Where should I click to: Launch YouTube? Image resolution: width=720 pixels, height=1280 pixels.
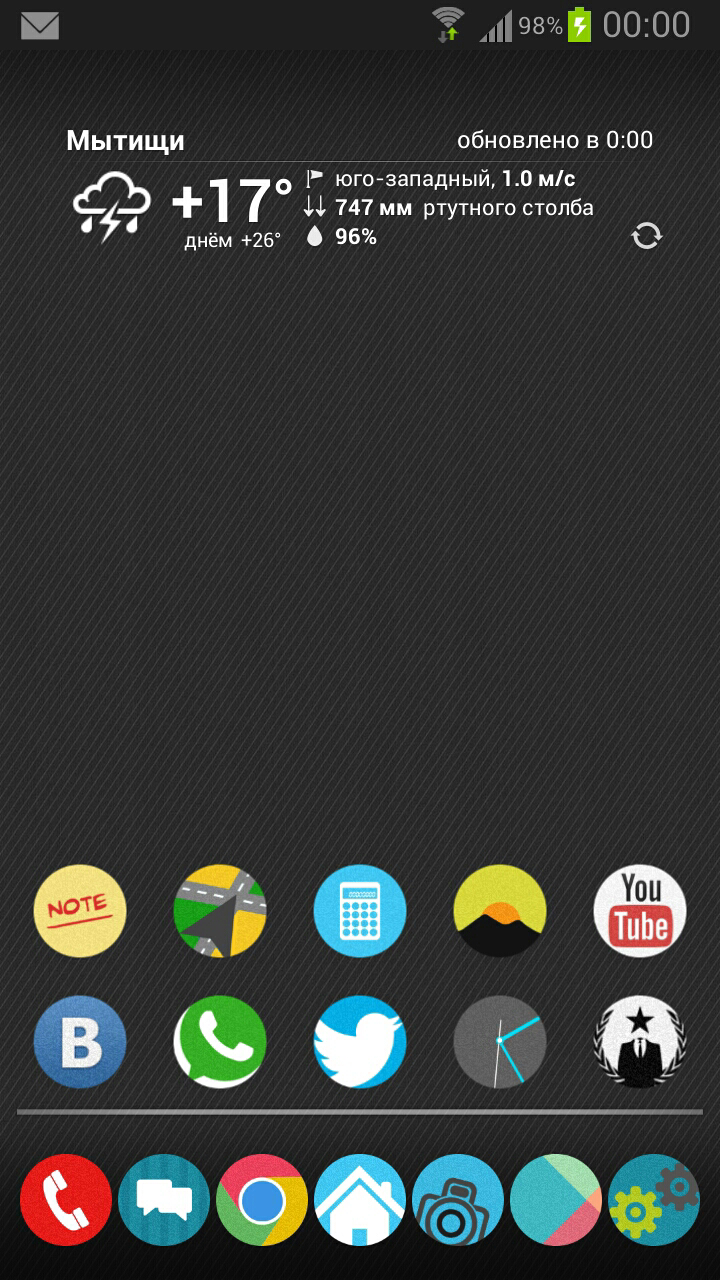[640, 911]
